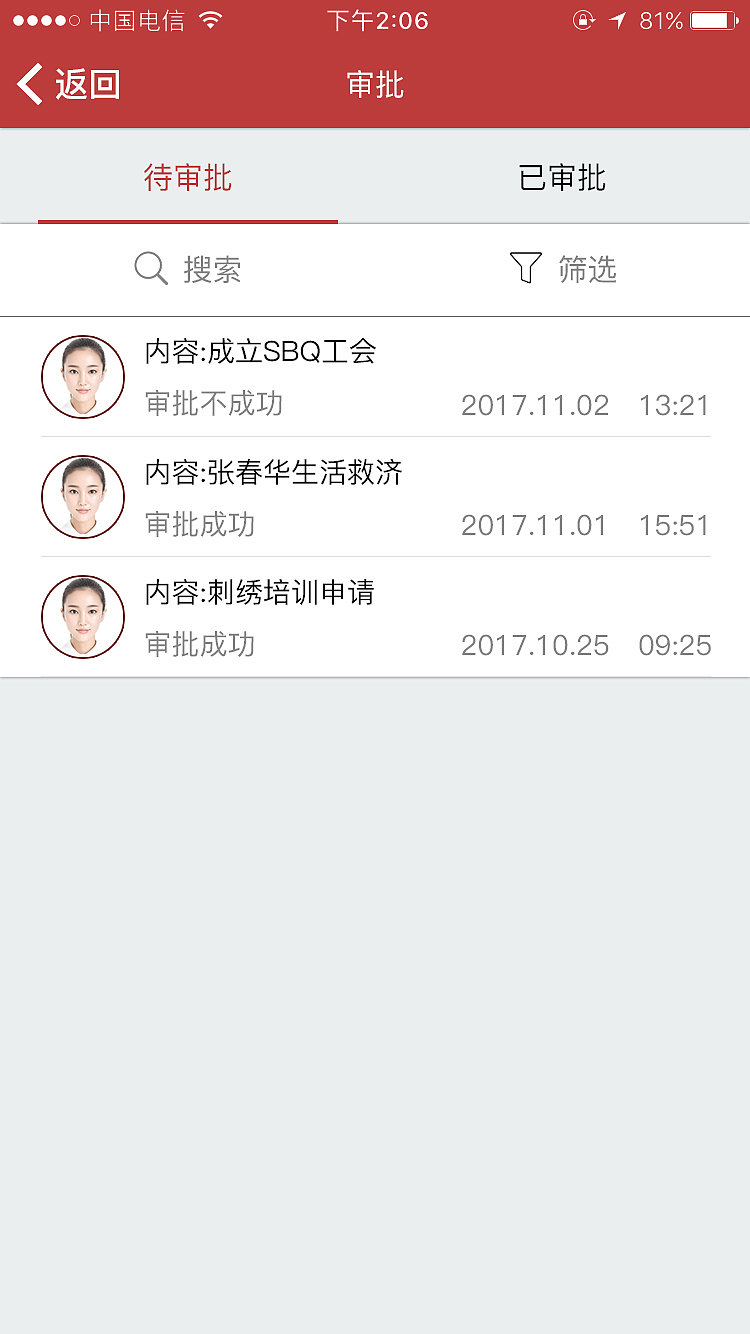Click the avatar beside 张春华生活救济
The width and height of the screenshot is (750, 1334).
82,496
